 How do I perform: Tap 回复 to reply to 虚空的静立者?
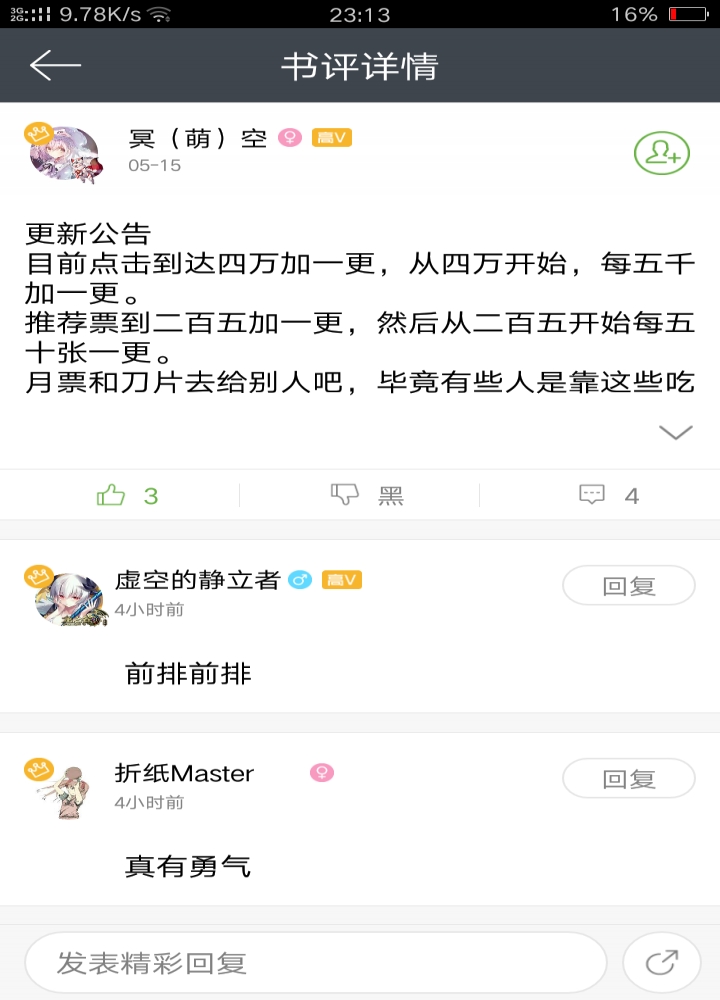[x=628, y=586]
